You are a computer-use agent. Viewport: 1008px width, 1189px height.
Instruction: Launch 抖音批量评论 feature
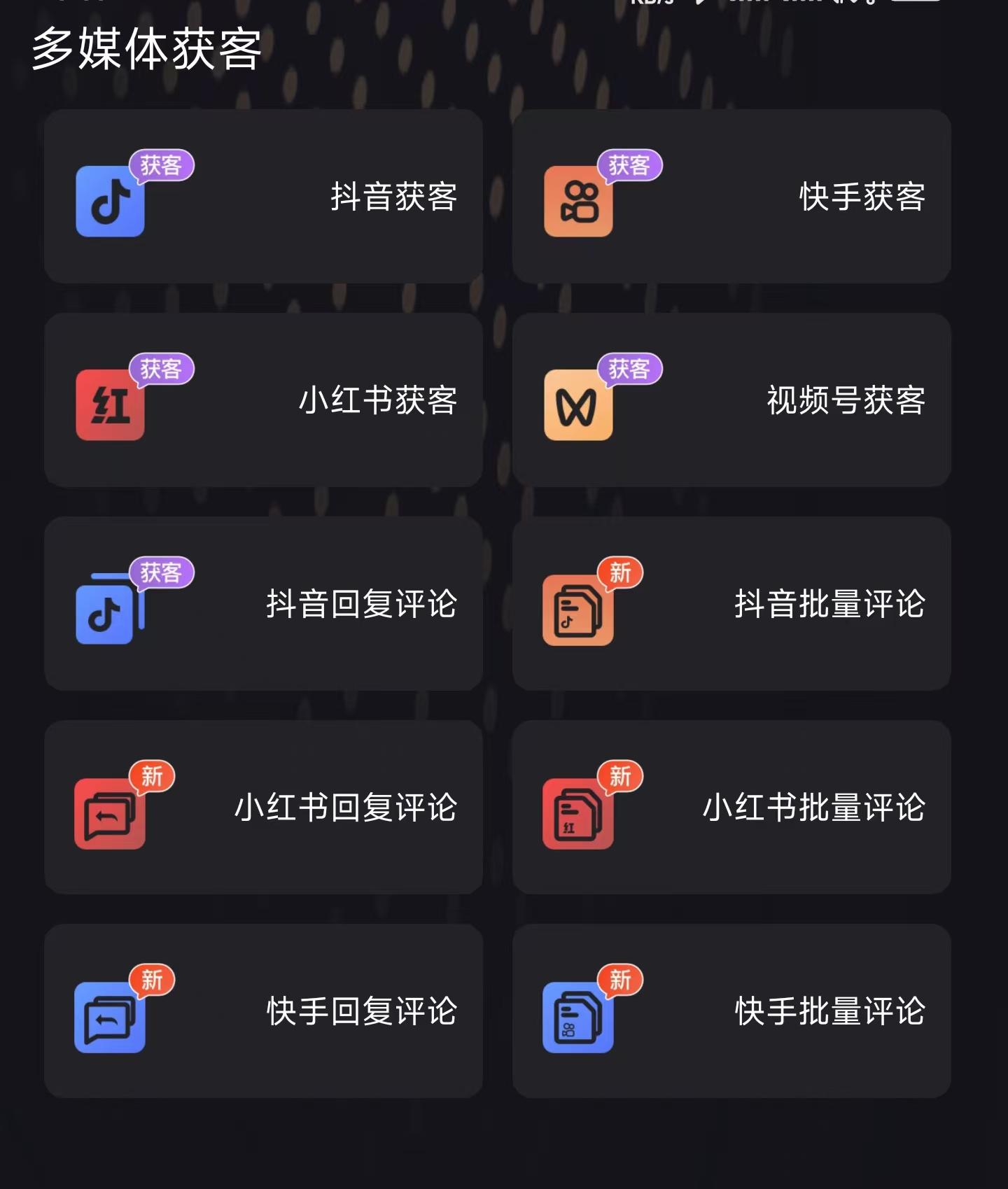click(731, 604)
